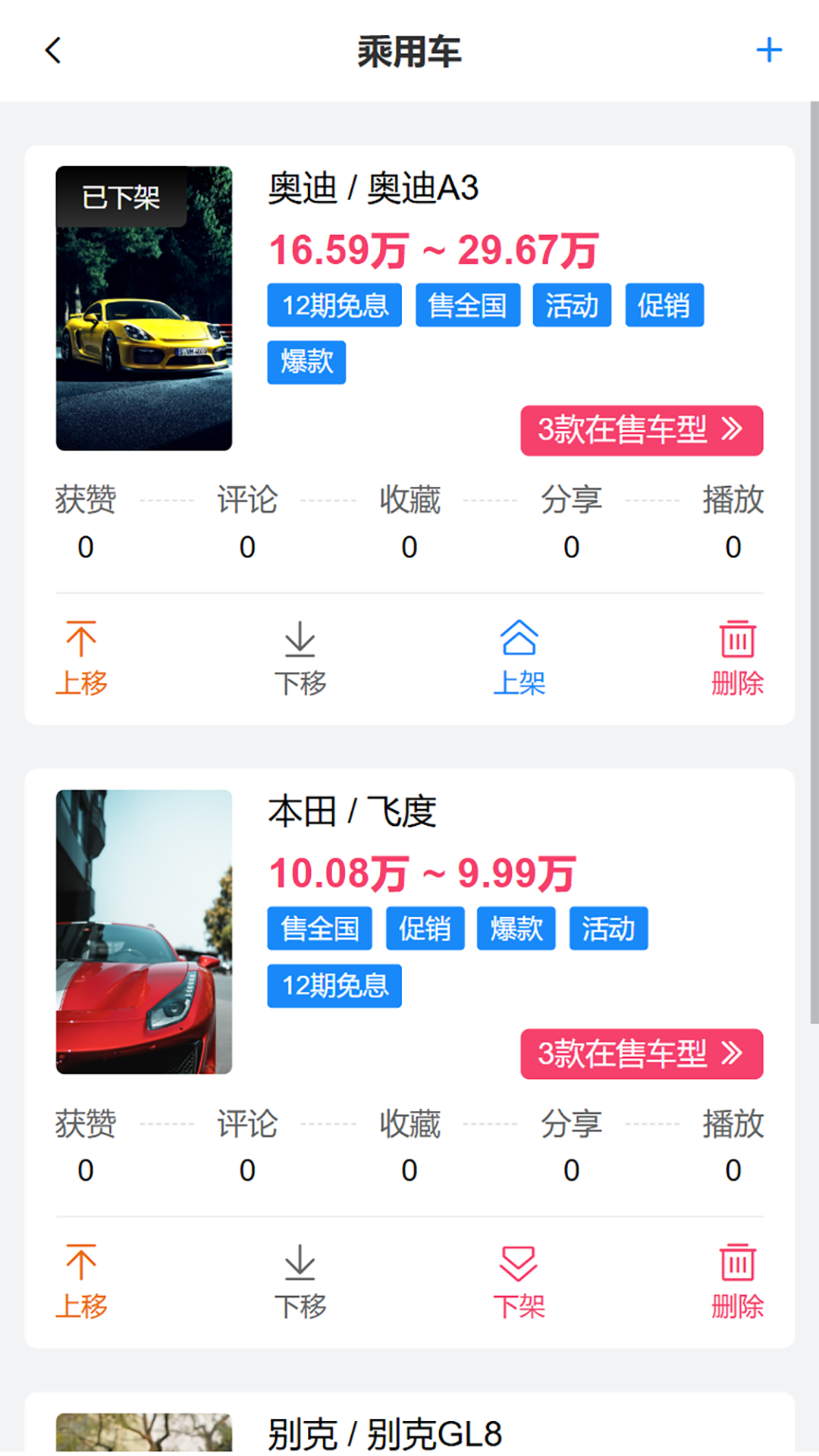The height and width of the screenshot is (1456, 819).
Task: Open the 本田飞度 car thumbnail
Action: [144, 932]
